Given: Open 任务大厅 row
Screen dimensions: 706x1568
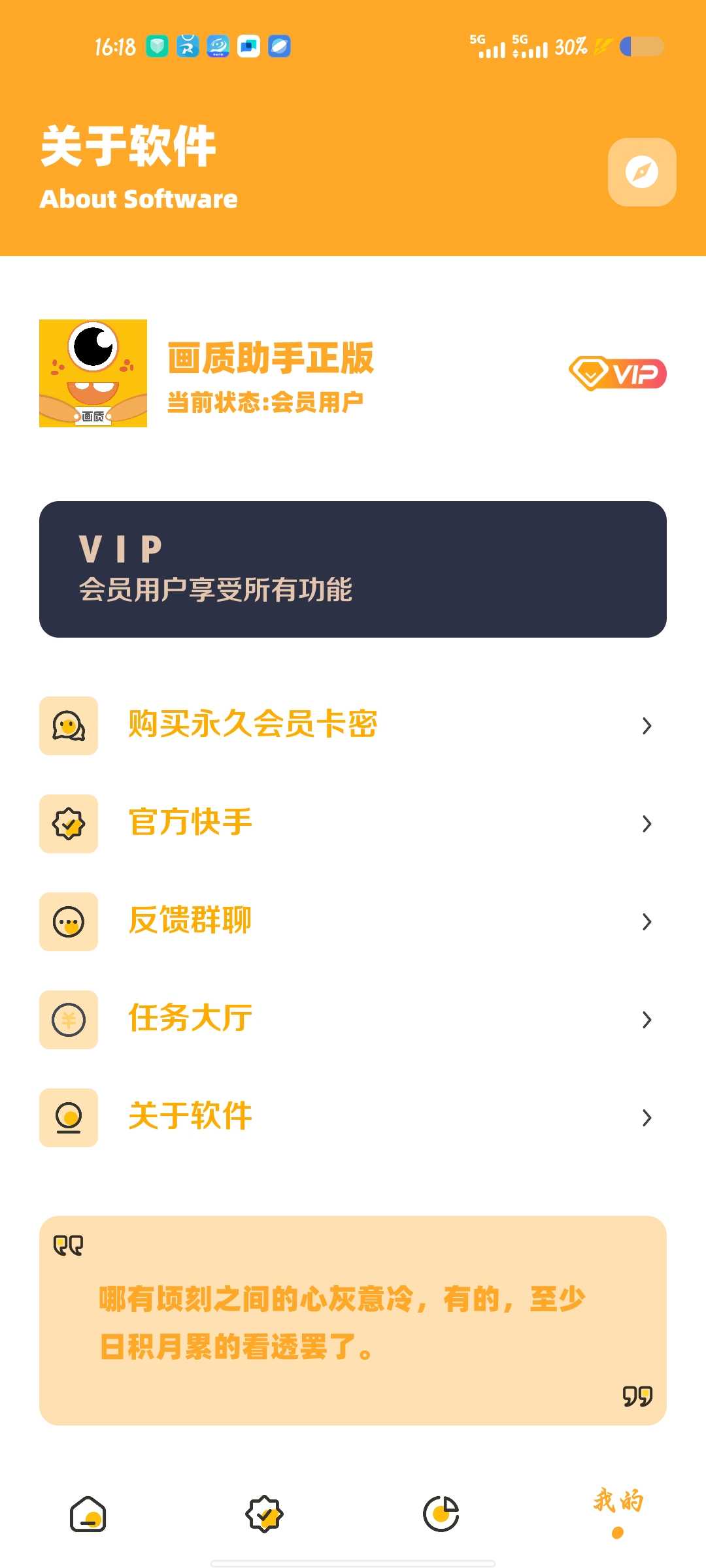Looking at the screenshot, I should click(353, 1019).
